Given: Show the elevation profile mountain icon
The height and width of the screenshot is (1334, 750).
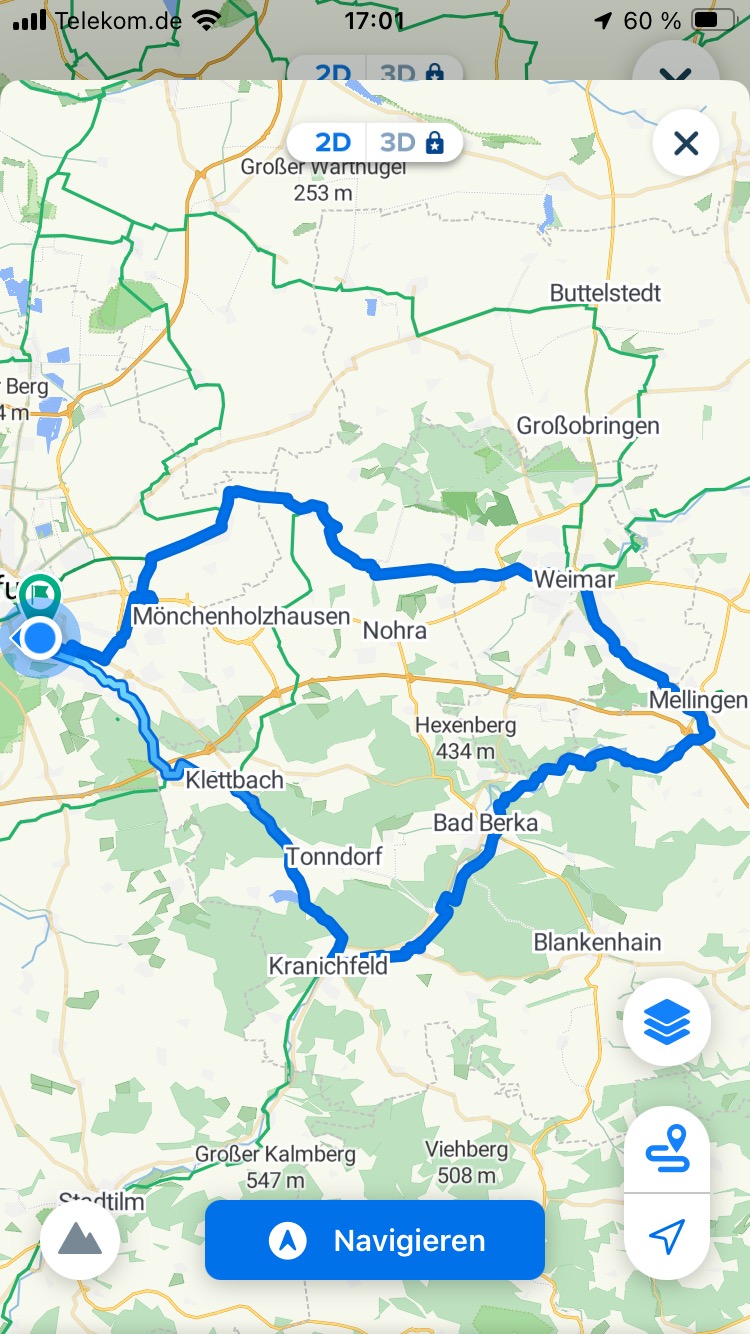Looking at the screenshot, I should [80, 1240].
